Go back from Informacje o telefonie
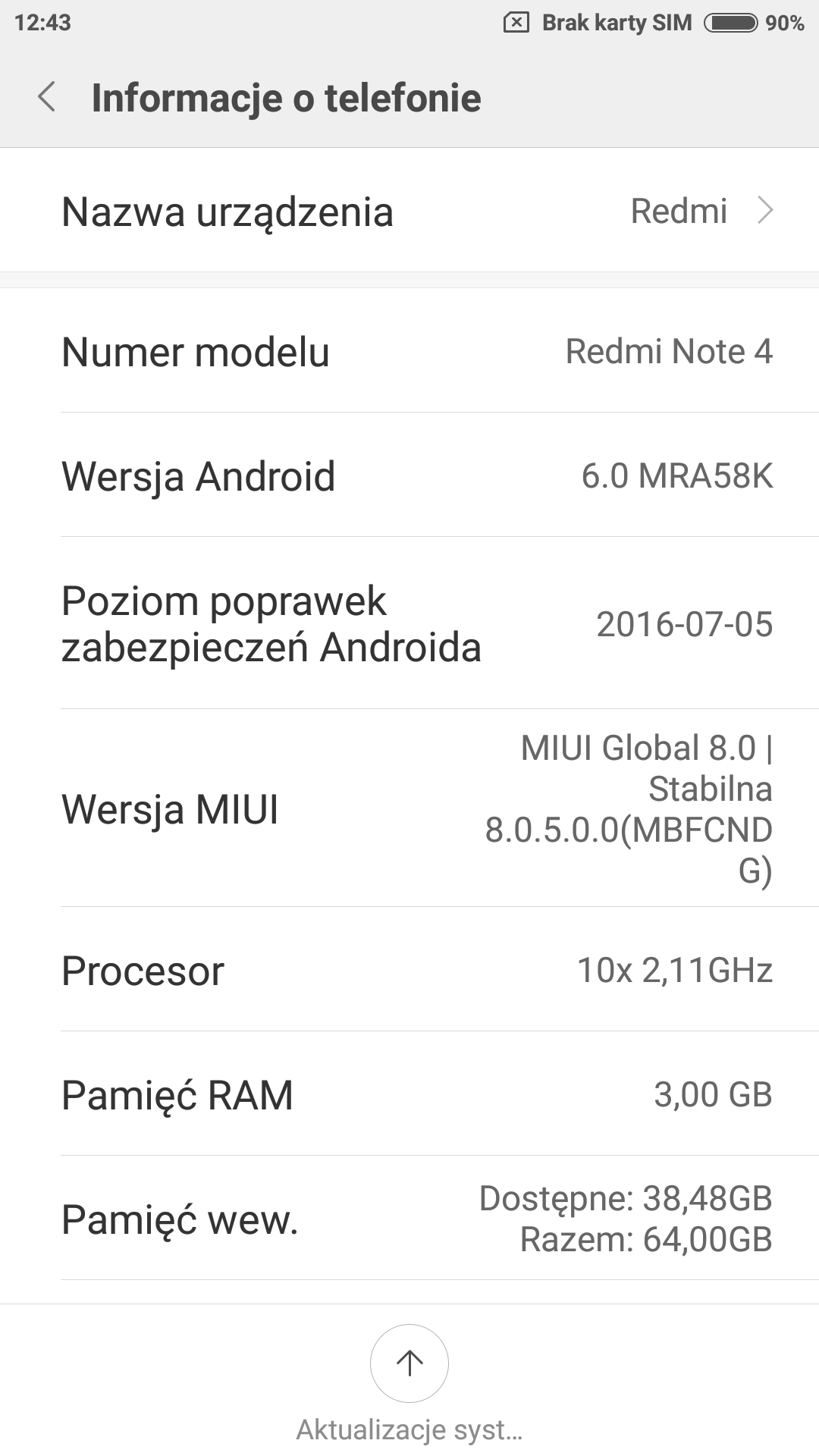 point(47,98)
